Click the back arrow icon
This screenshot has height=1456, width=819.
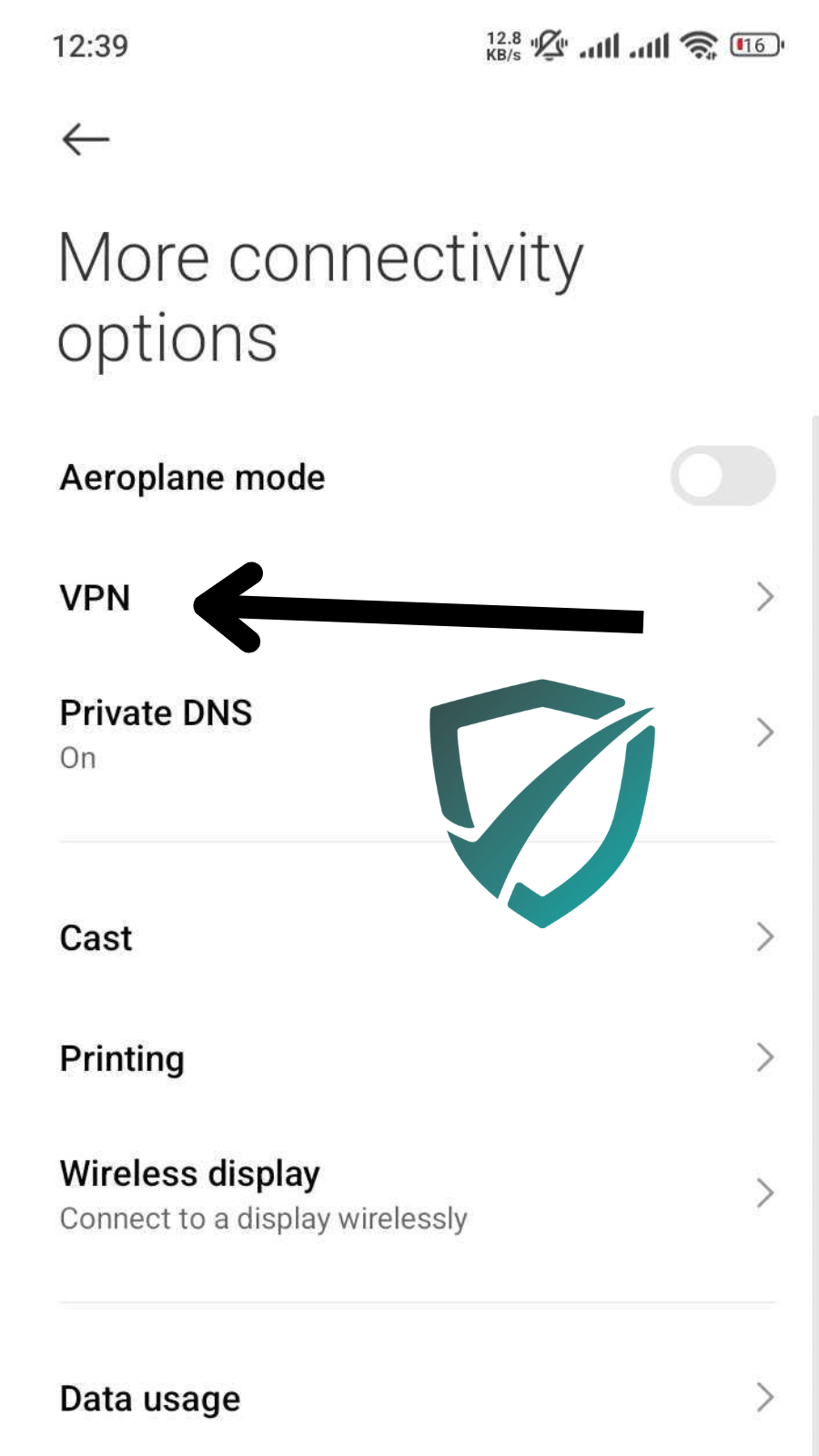[85, 138]
